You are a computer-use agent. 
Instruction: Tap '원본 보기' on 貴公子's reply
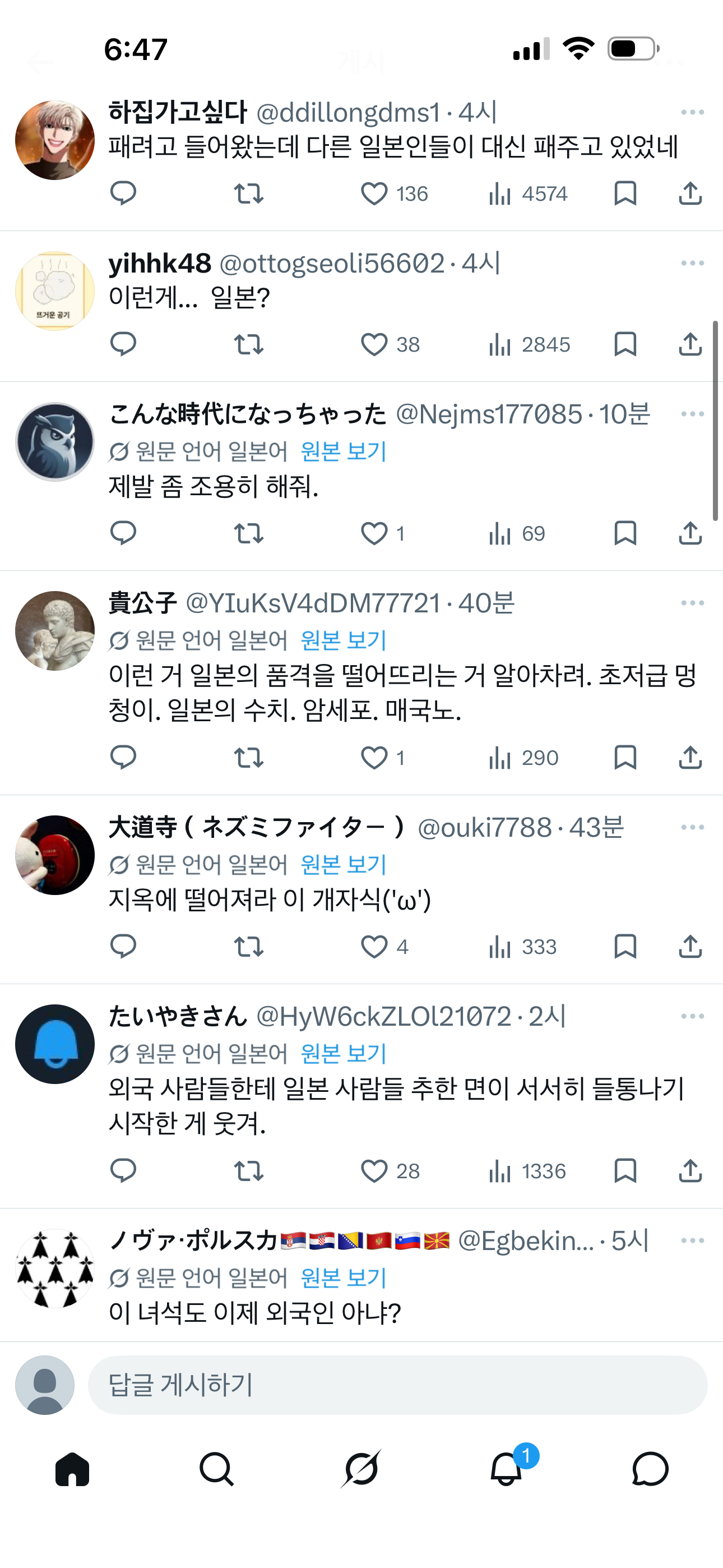point(343,640)
